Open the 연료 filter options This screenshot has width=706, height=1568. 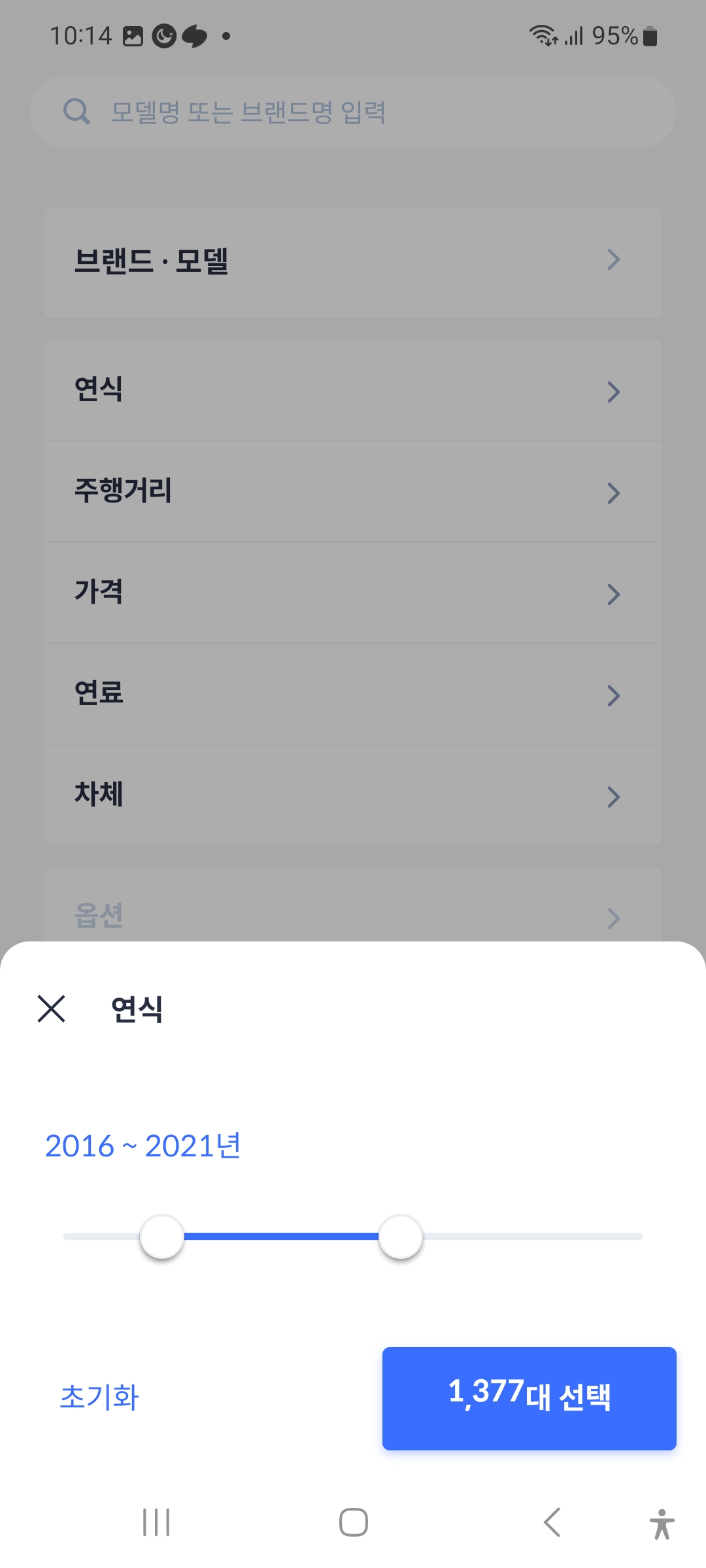point(353,694)
